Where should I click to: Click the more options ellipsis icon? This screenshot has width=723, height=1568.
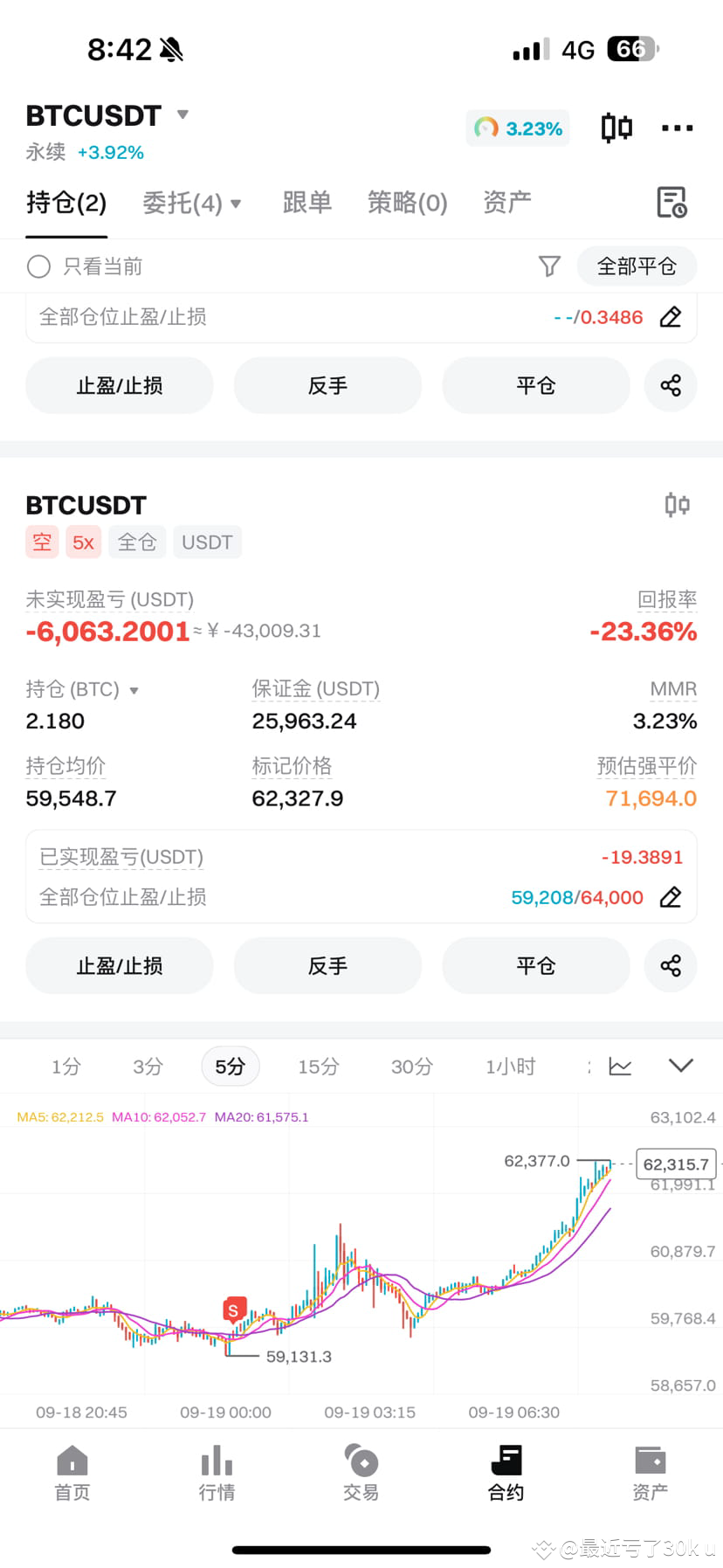pos(678,127)
